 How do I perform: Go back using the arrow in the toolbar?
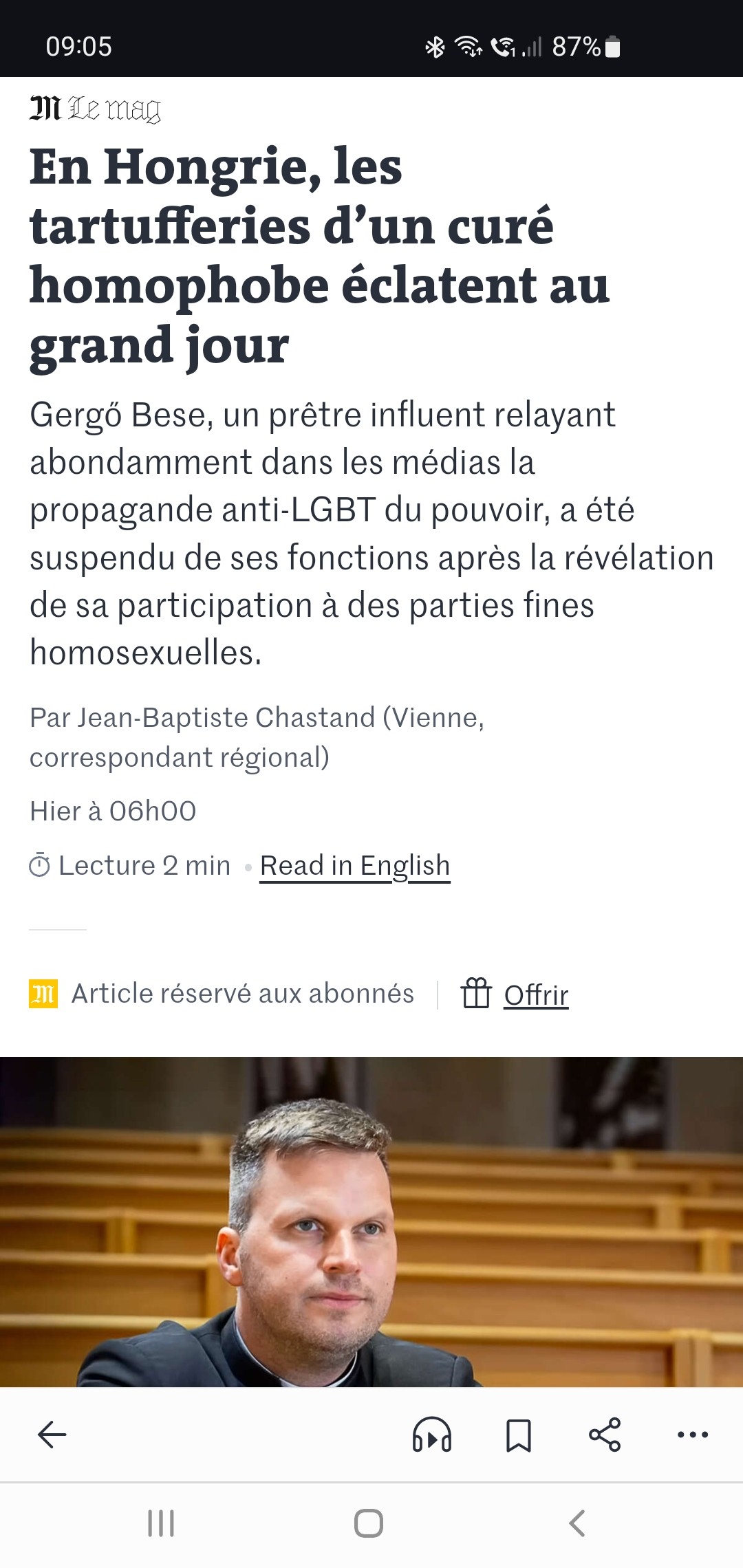52,1435
